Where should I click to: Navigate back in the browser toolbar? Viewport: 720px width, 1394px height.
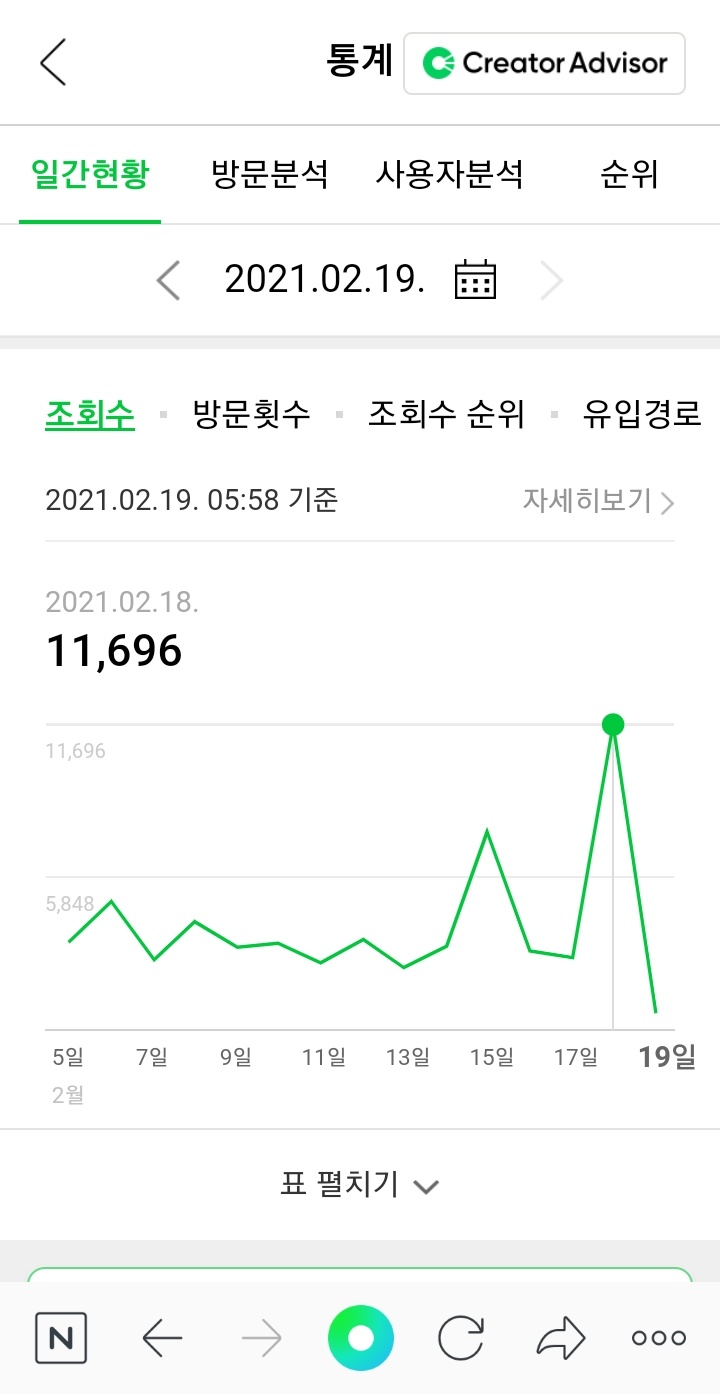point(162,1337)
